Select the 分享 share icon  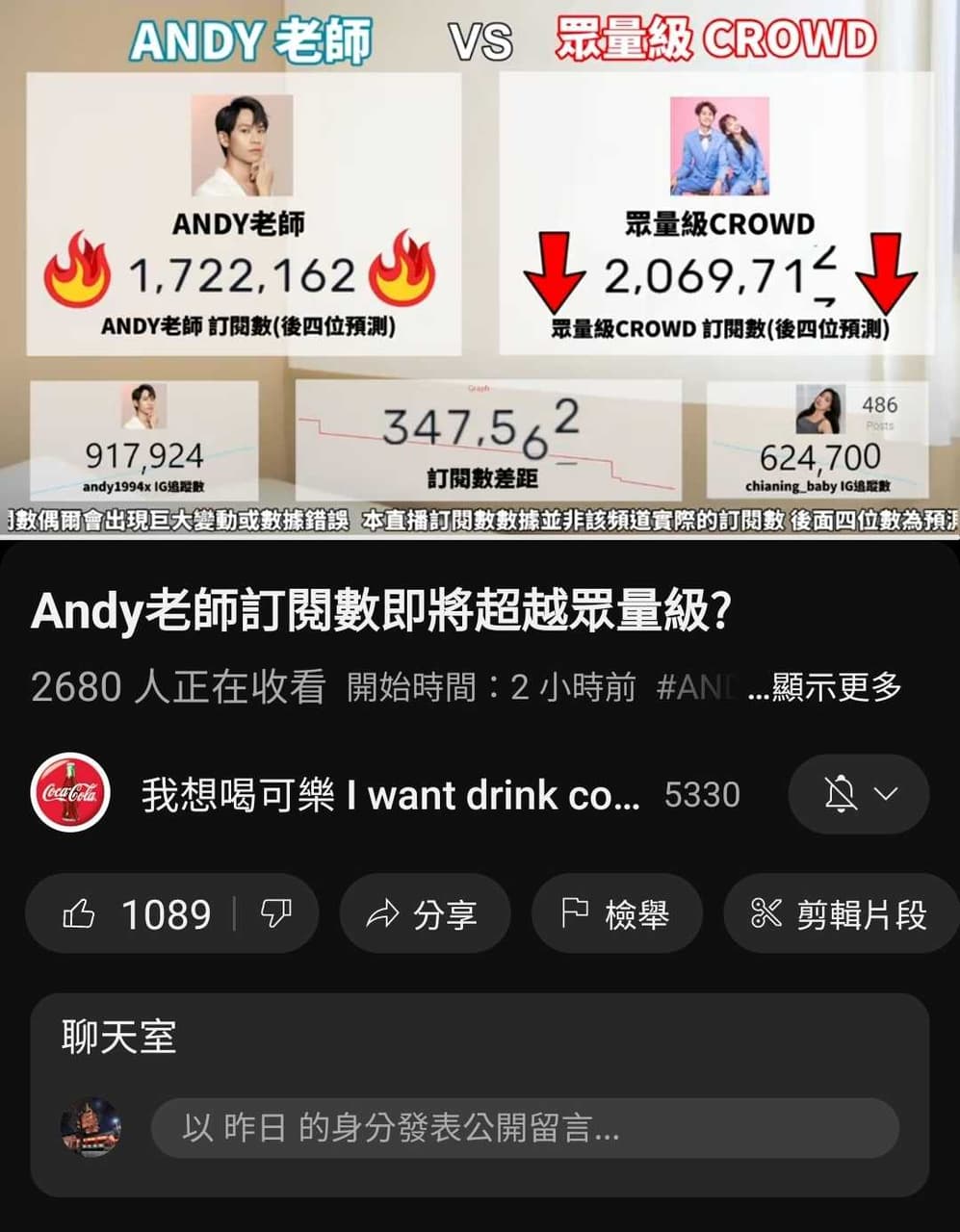tap(383, 913)
